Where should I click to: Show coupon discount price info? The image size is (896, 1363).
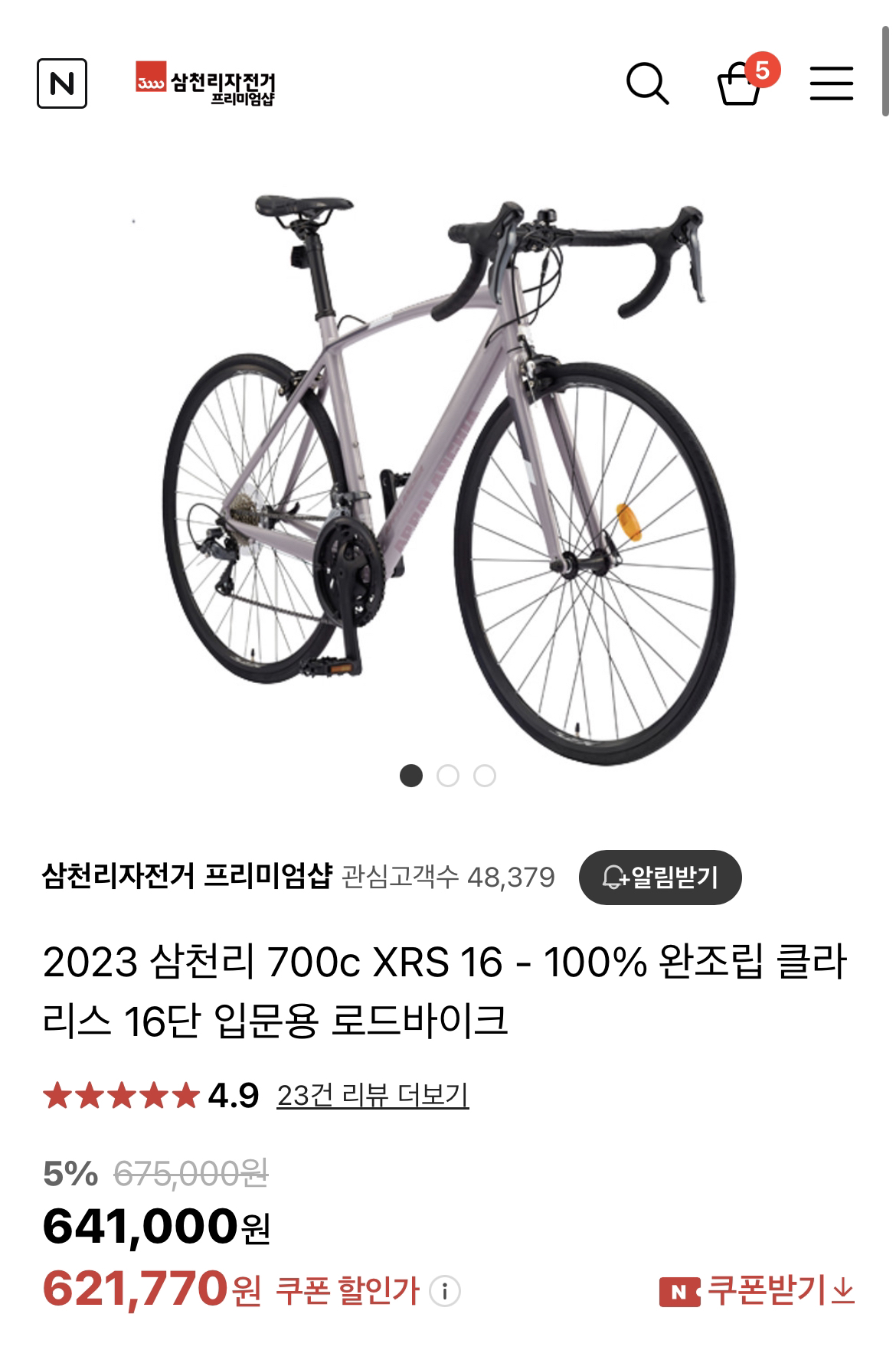pos(444,1292)
